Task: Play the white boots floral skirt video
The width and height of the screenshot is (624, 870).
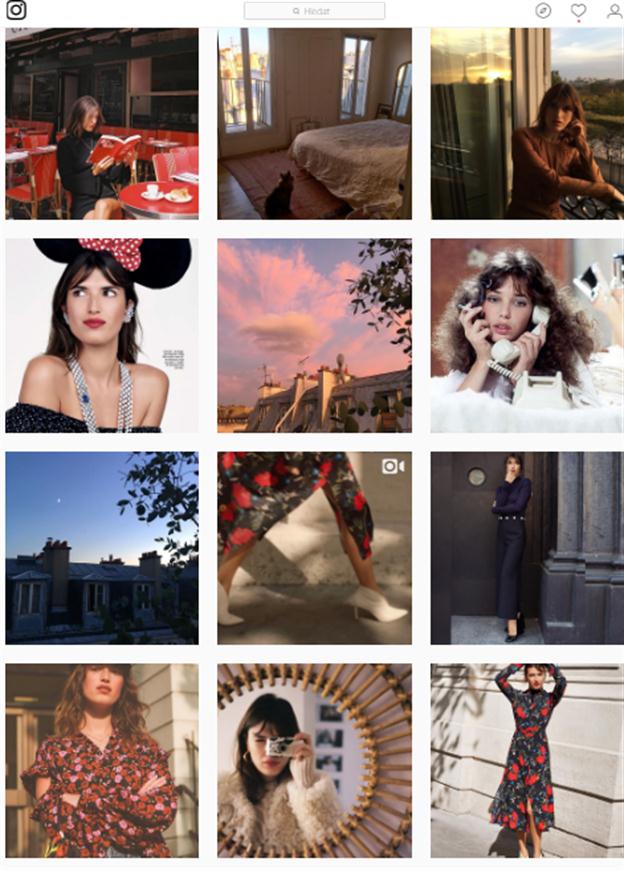Action: (314, 548)
